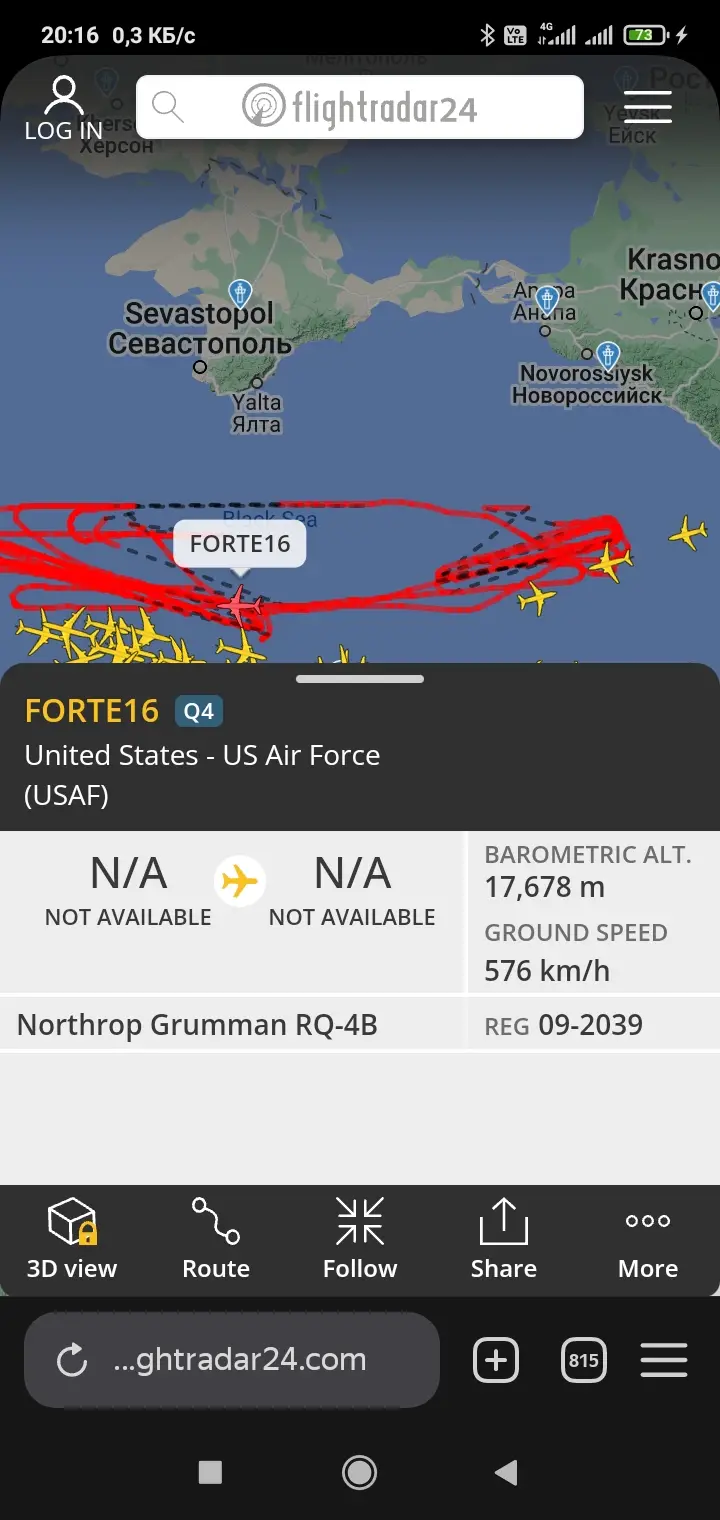Open the 3D view
The height and width of the screenshot is (1520, 720).
point(72,1239)
